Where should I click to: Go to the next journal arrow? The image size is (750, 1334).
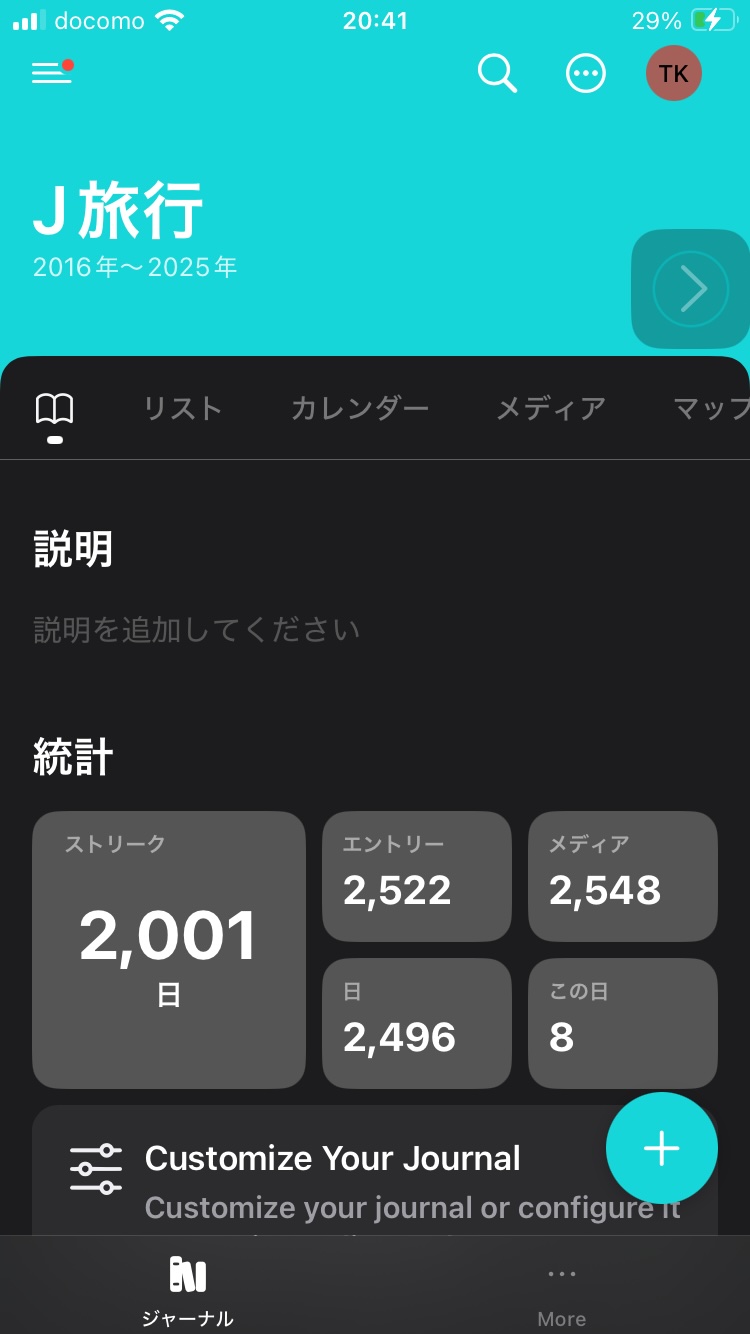coord(691,289)
